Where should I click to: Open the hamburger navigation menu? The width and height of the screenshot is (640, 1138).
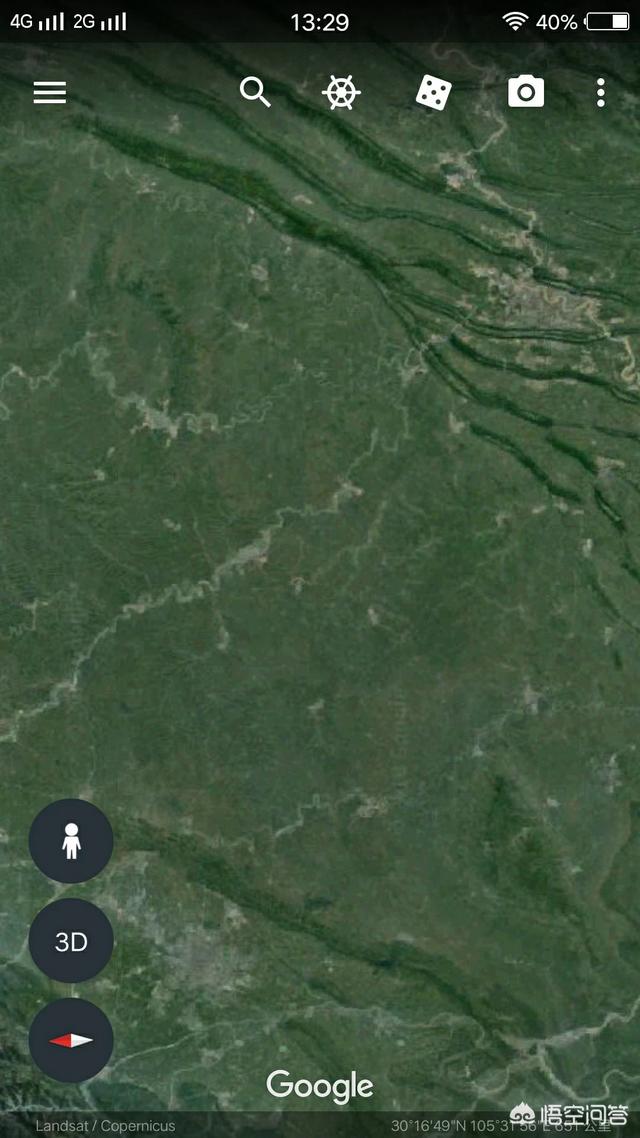pos(49,93)
